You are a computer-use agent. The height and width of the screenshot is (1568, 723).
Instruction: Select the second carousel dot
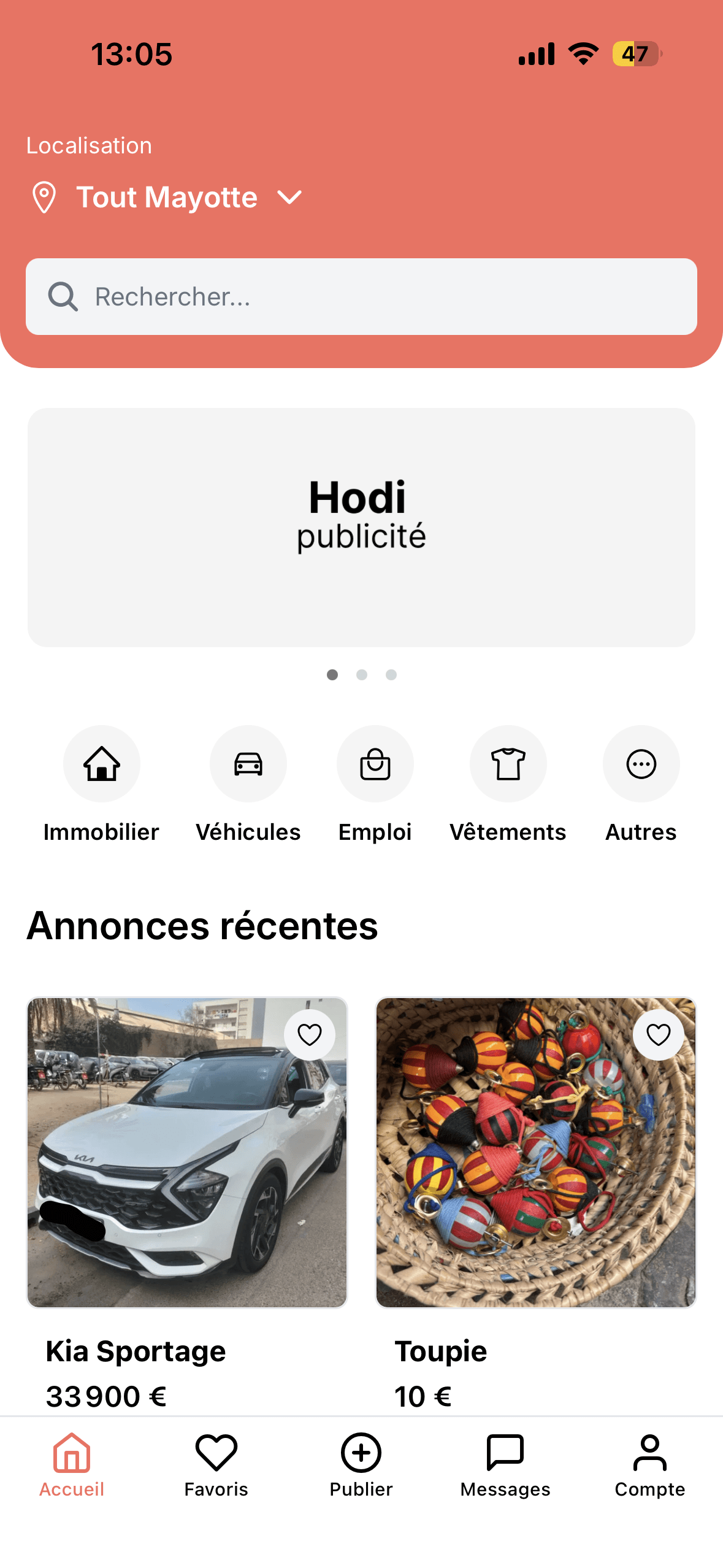[x=362, y=675]
